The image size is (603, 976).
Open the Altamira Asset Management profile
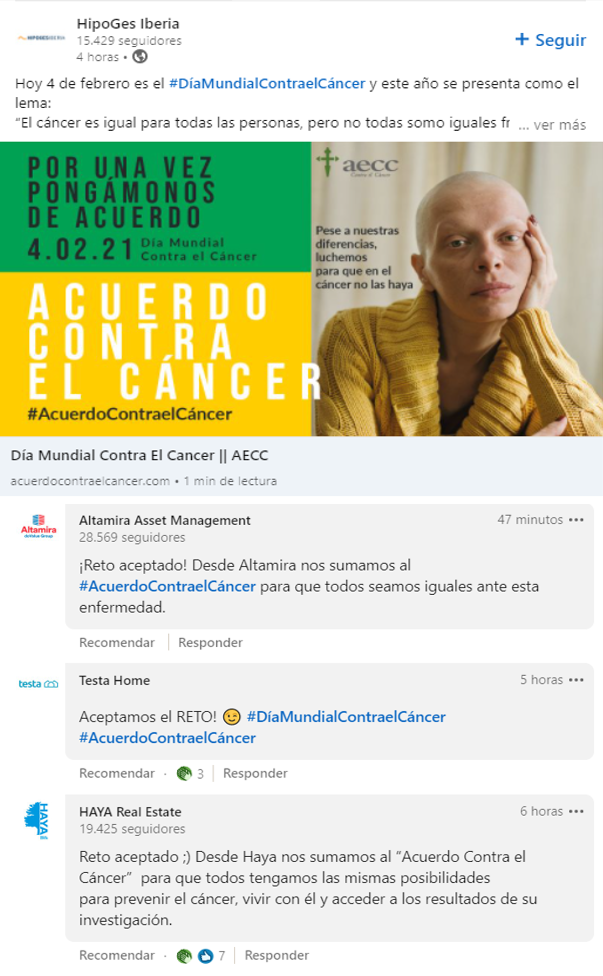(165, 520)
